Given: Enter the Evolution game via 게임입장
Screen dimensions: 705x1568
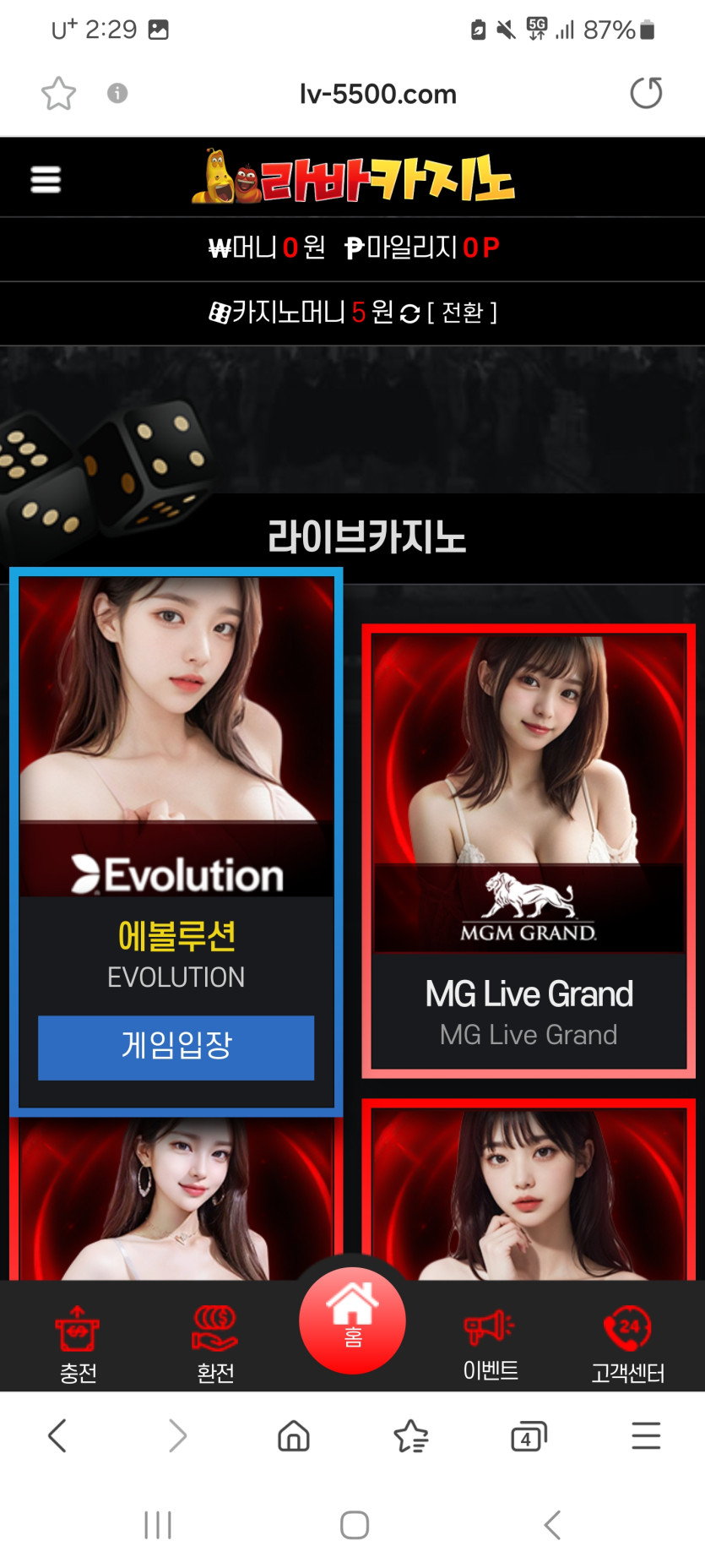Looking at the screenshot, I should click(176, 1047).
